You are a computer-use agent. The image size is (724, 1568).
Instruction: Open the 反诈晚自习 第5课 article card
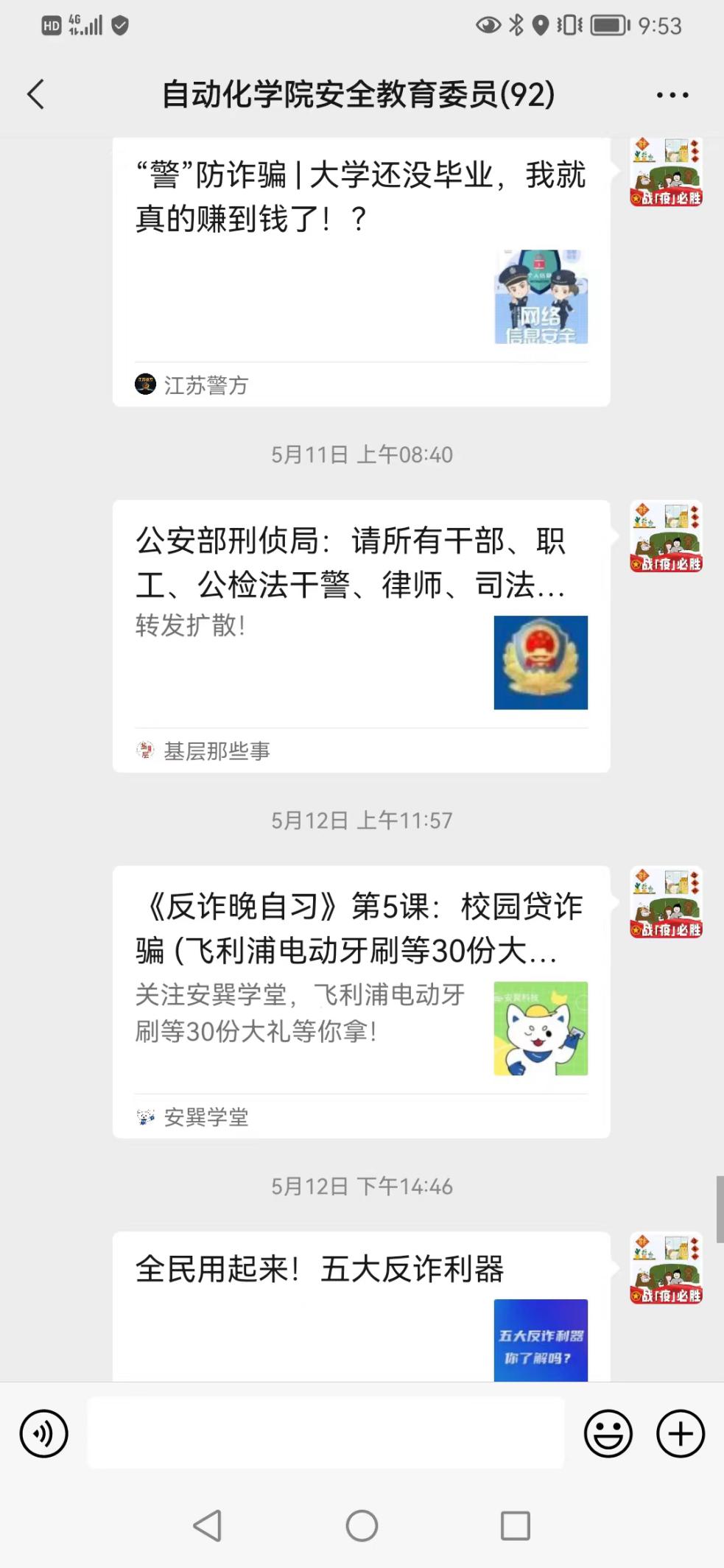361,1000
